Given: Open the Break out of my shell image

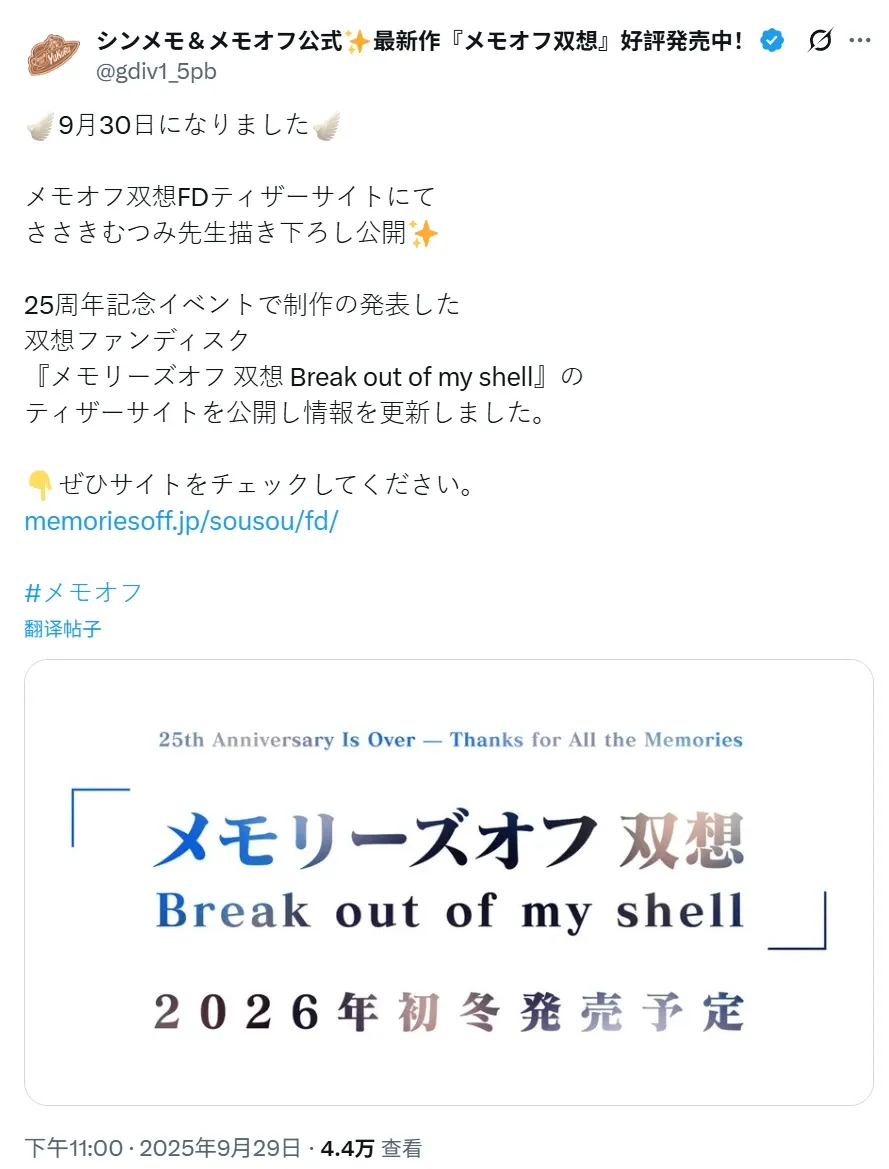Looking at the screenshot, I should coord(448,882).
